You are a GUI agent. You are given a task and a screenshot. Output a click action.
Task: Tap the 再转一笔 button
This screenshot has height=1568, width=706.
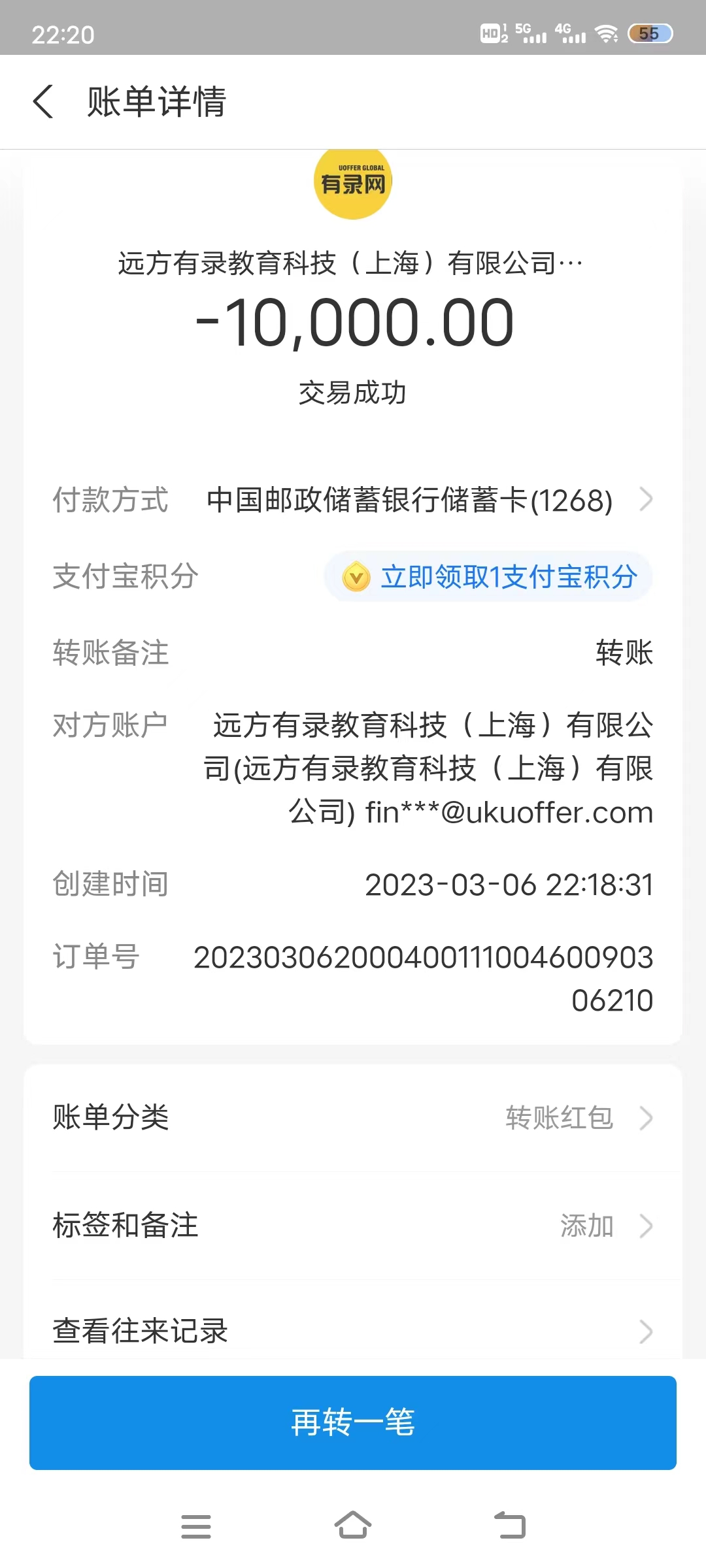point(353,1422)
